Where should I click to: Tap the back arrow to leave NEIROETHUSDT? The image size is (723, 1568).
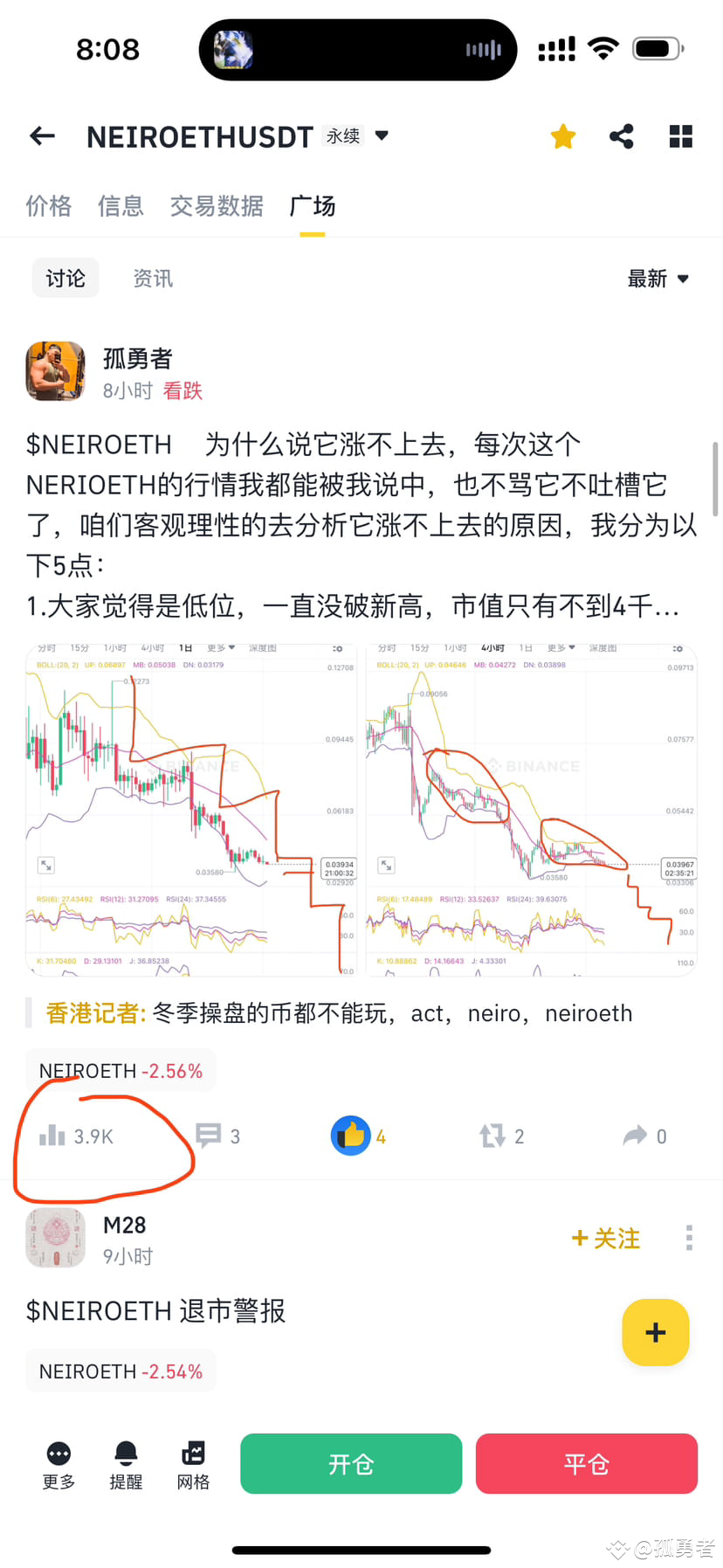[42, 136]
